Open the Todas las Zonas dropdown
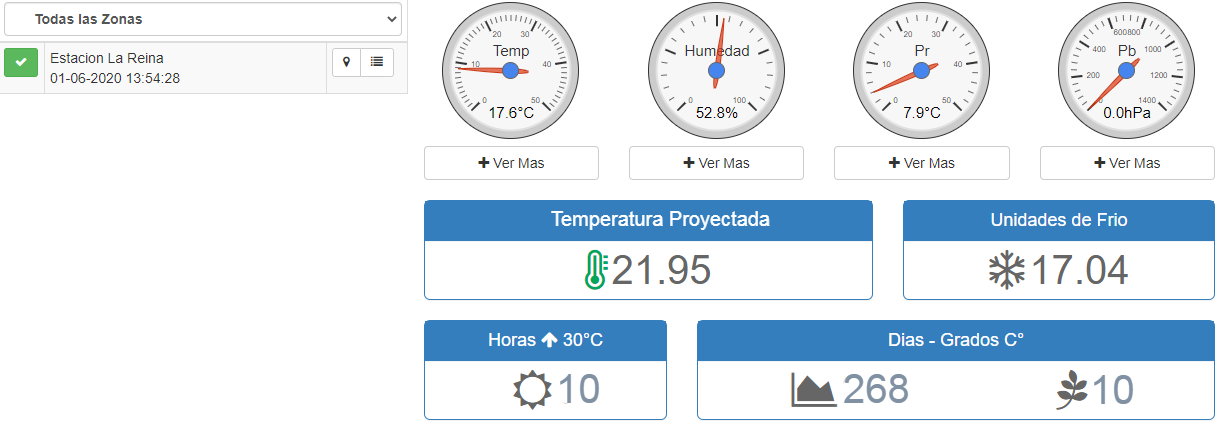The height and width of the screenshot is (427, 1221). point(202,19)
